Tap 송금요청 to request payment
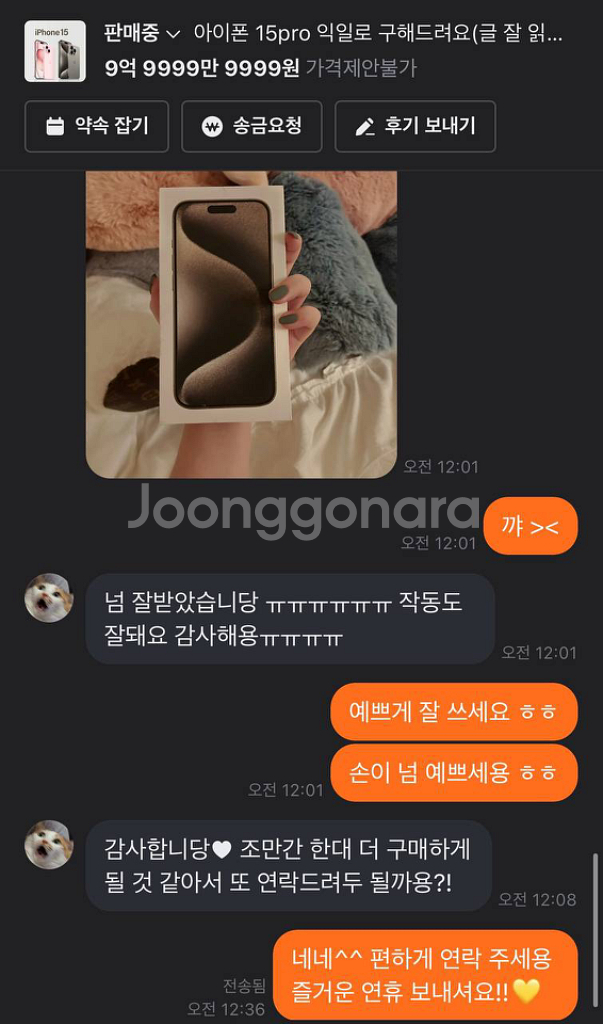 coord(252,126)
